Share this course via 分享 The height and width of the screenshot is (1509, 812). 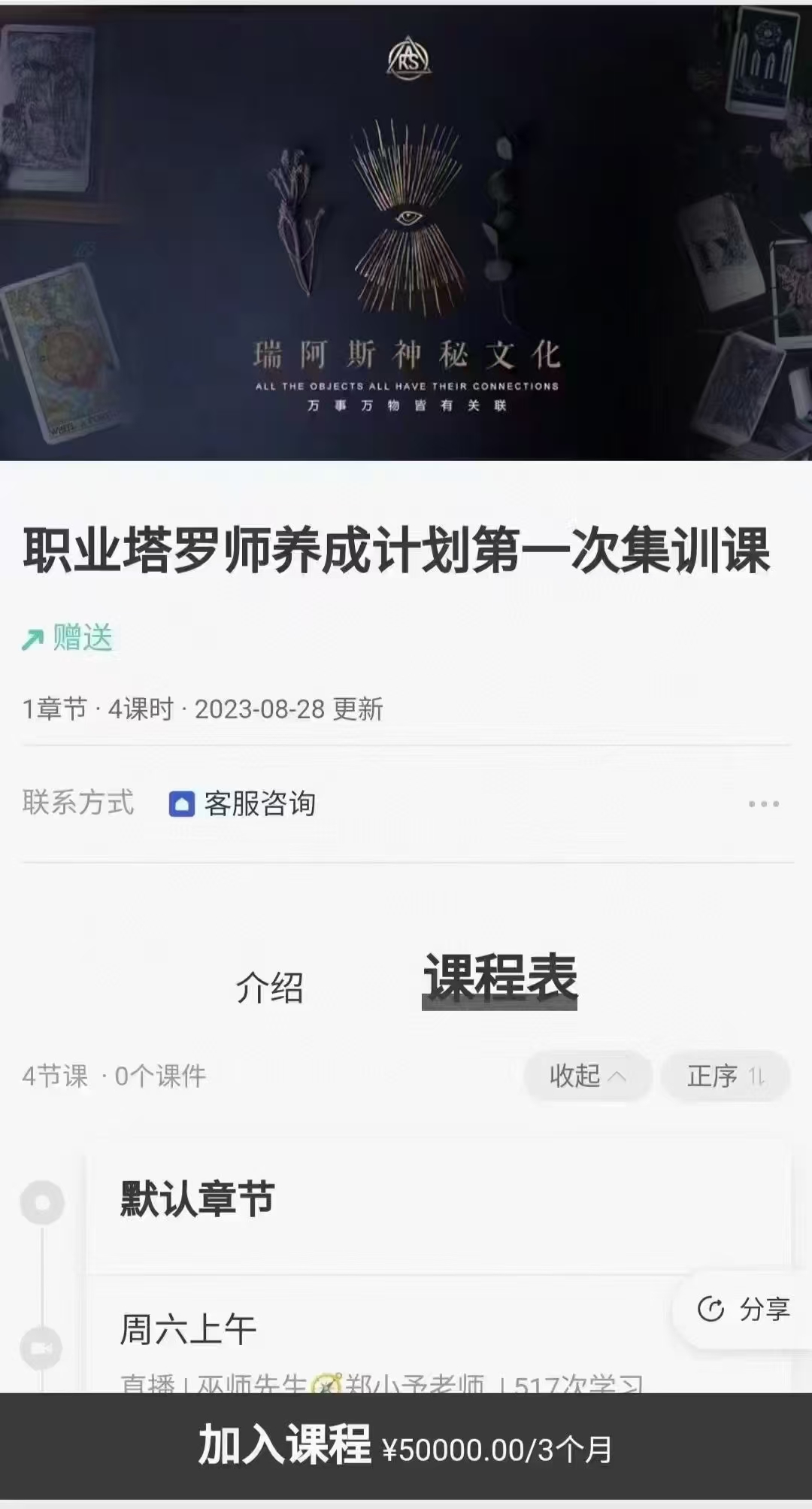(744, 1310)
